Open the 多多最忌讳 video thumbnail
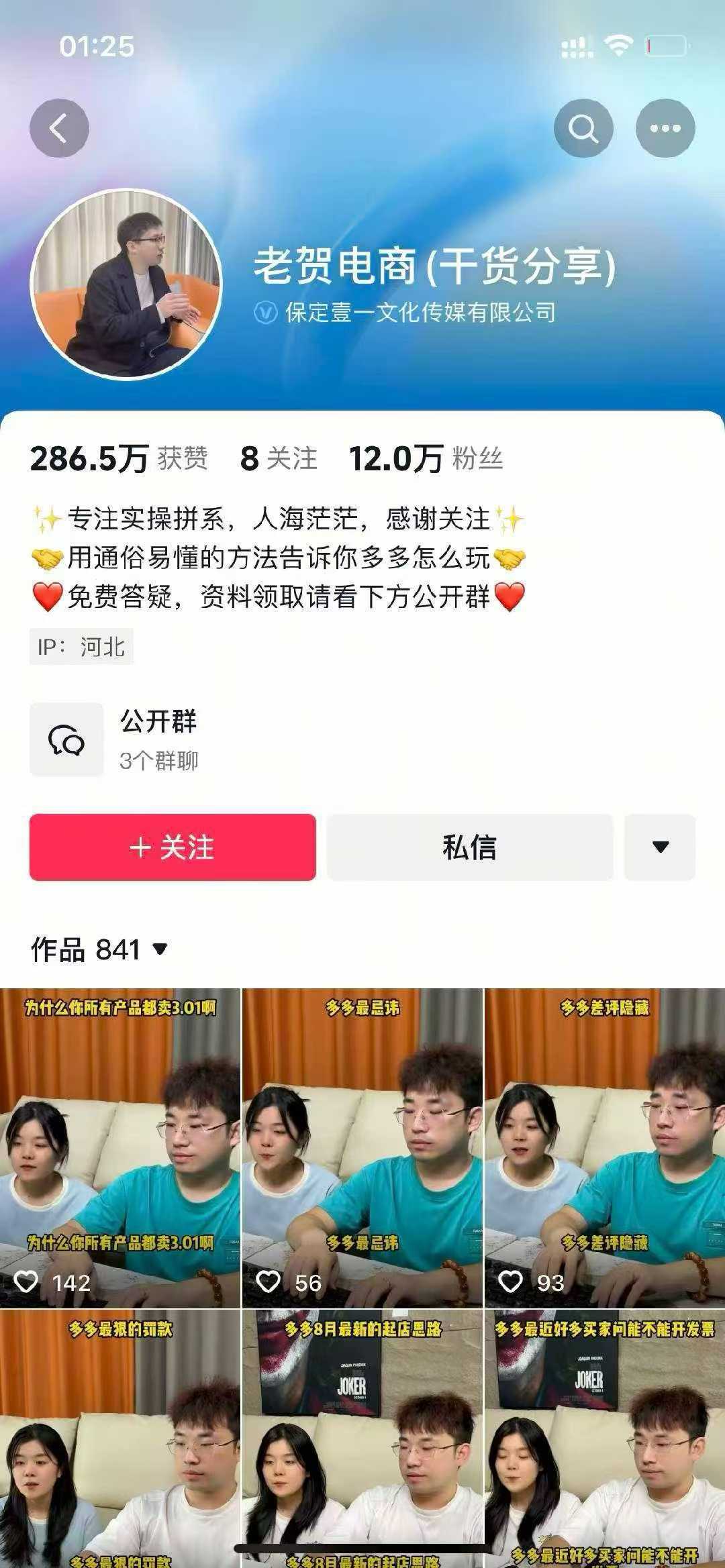Viewport: 725px width, 1568px height. (362, 1141)
